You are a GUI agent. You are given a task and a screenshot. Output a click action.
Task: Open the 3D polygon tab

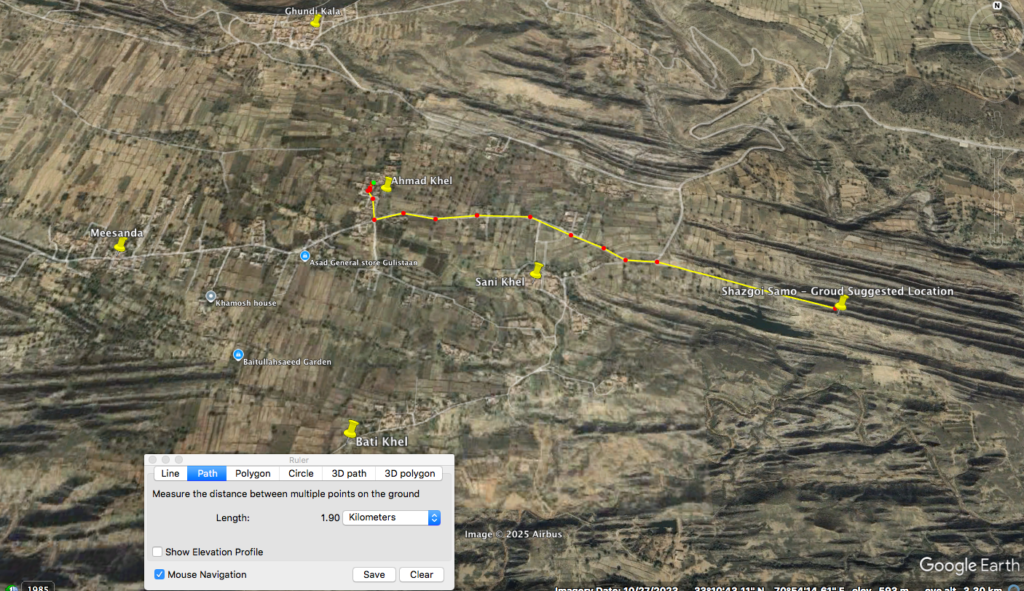[410, 473]
